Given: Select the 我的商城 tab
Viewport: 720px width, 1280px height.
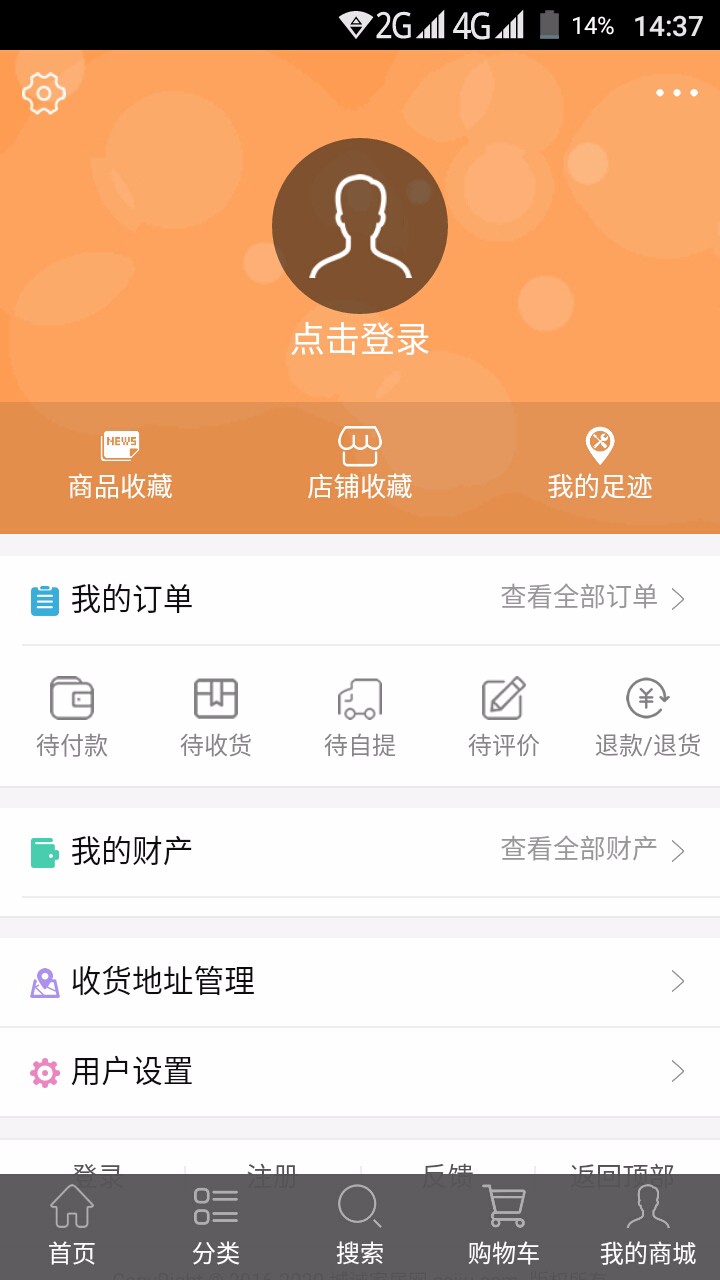Looking at the screenshot, I should click(648, 1227).
